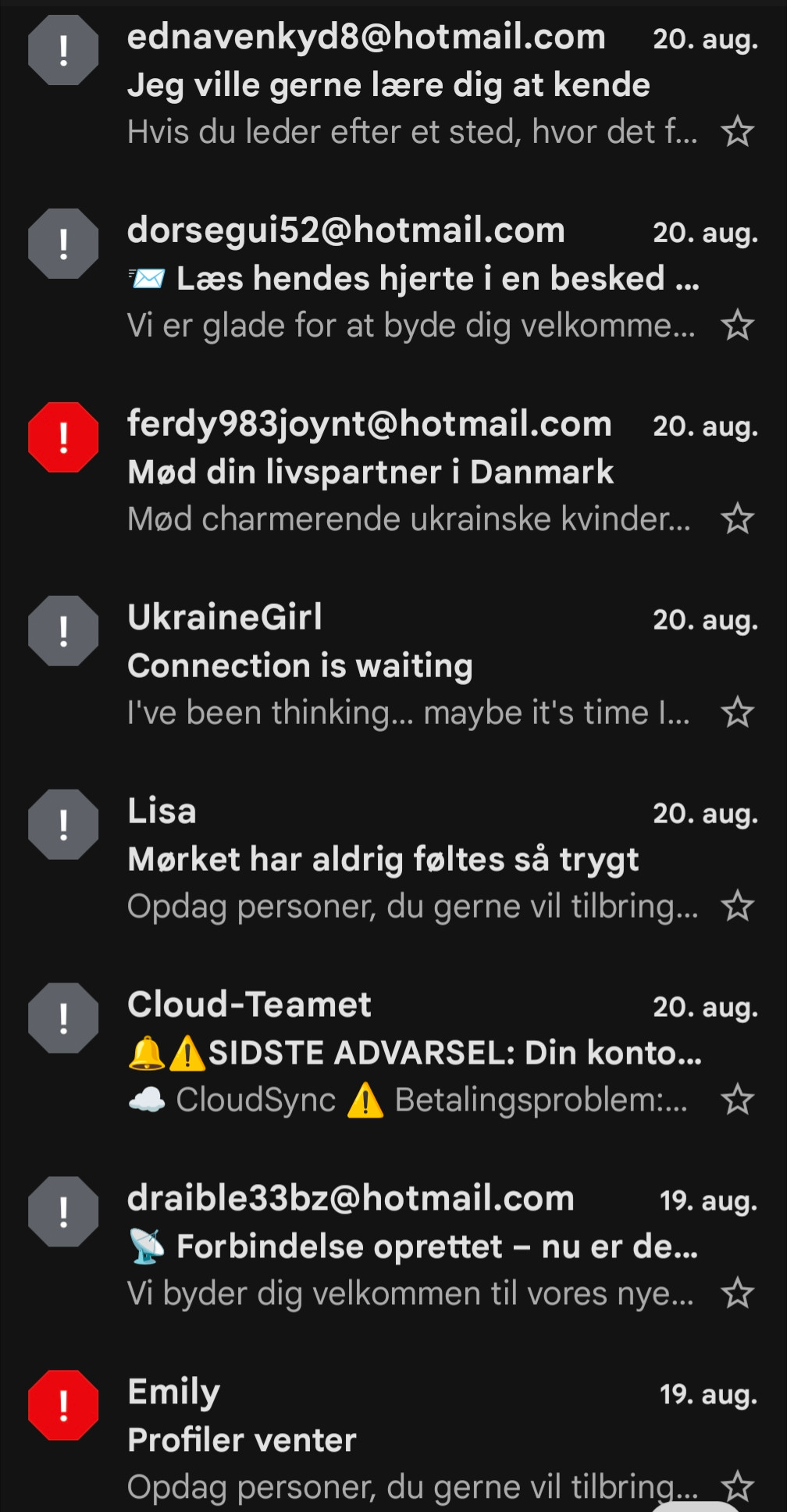Tap the avatar icon next to UkraineGirl
This screenshot has width=787, height=1512.
tap(63, 631)
